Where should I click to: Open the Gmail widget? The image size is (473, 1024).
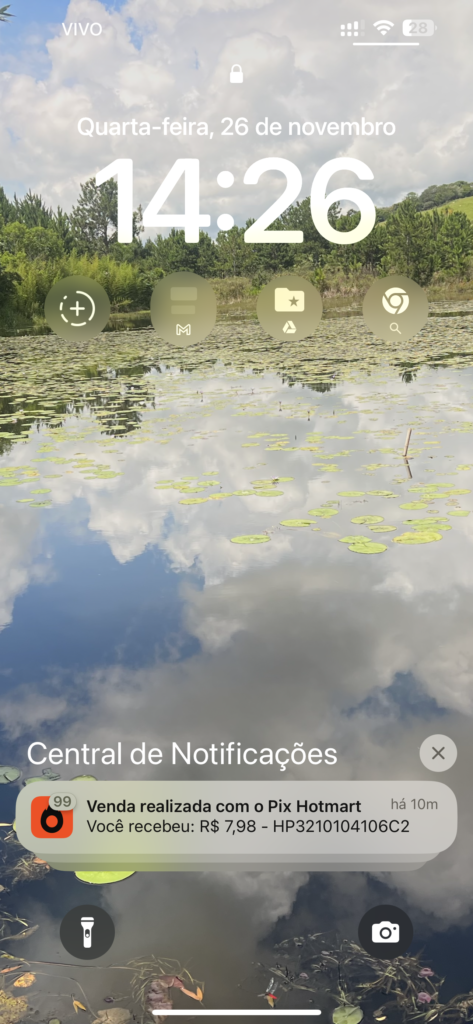[184, 308]
